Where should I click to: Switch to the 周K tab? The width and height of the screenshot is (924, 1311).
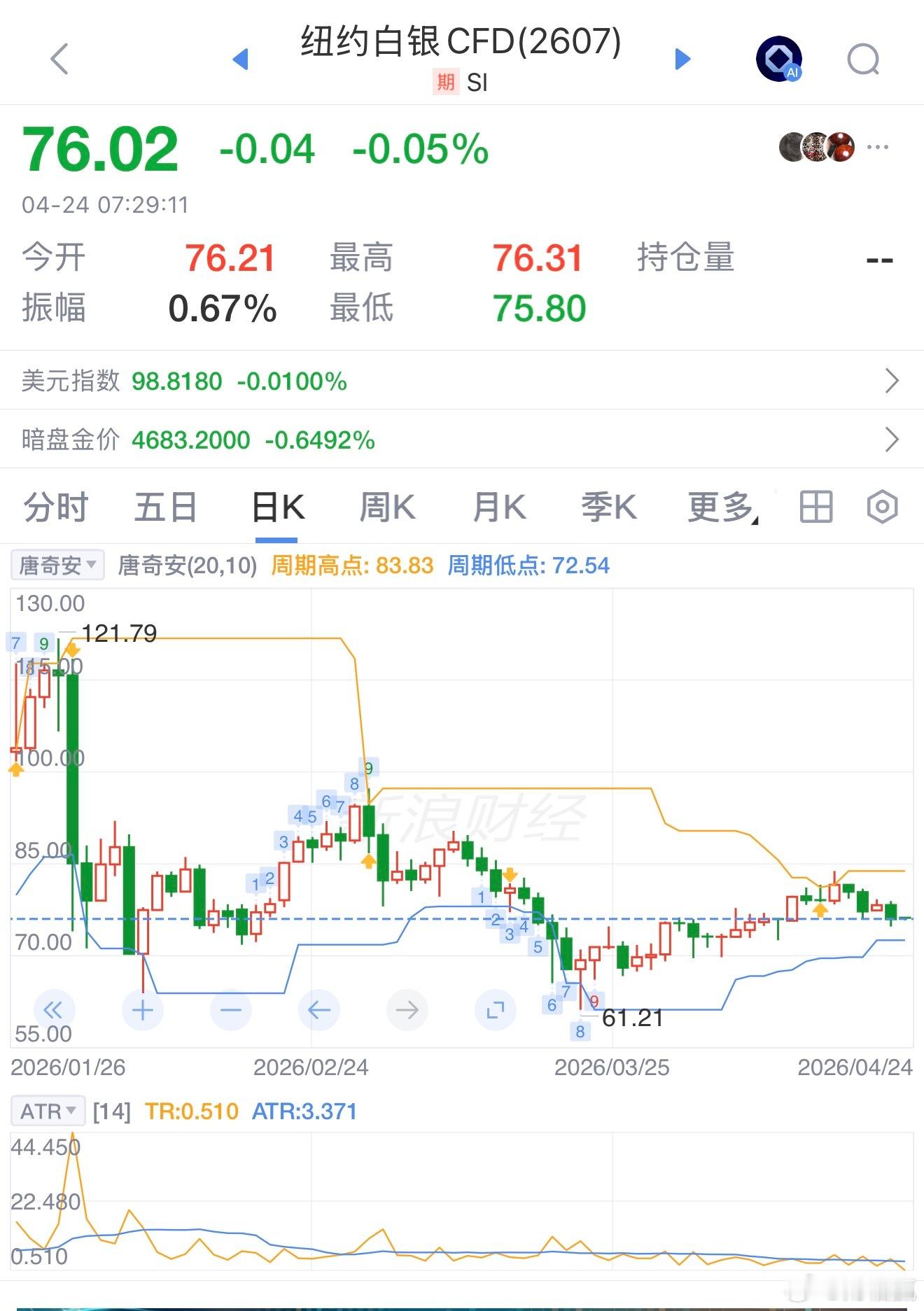click(387, 506)
